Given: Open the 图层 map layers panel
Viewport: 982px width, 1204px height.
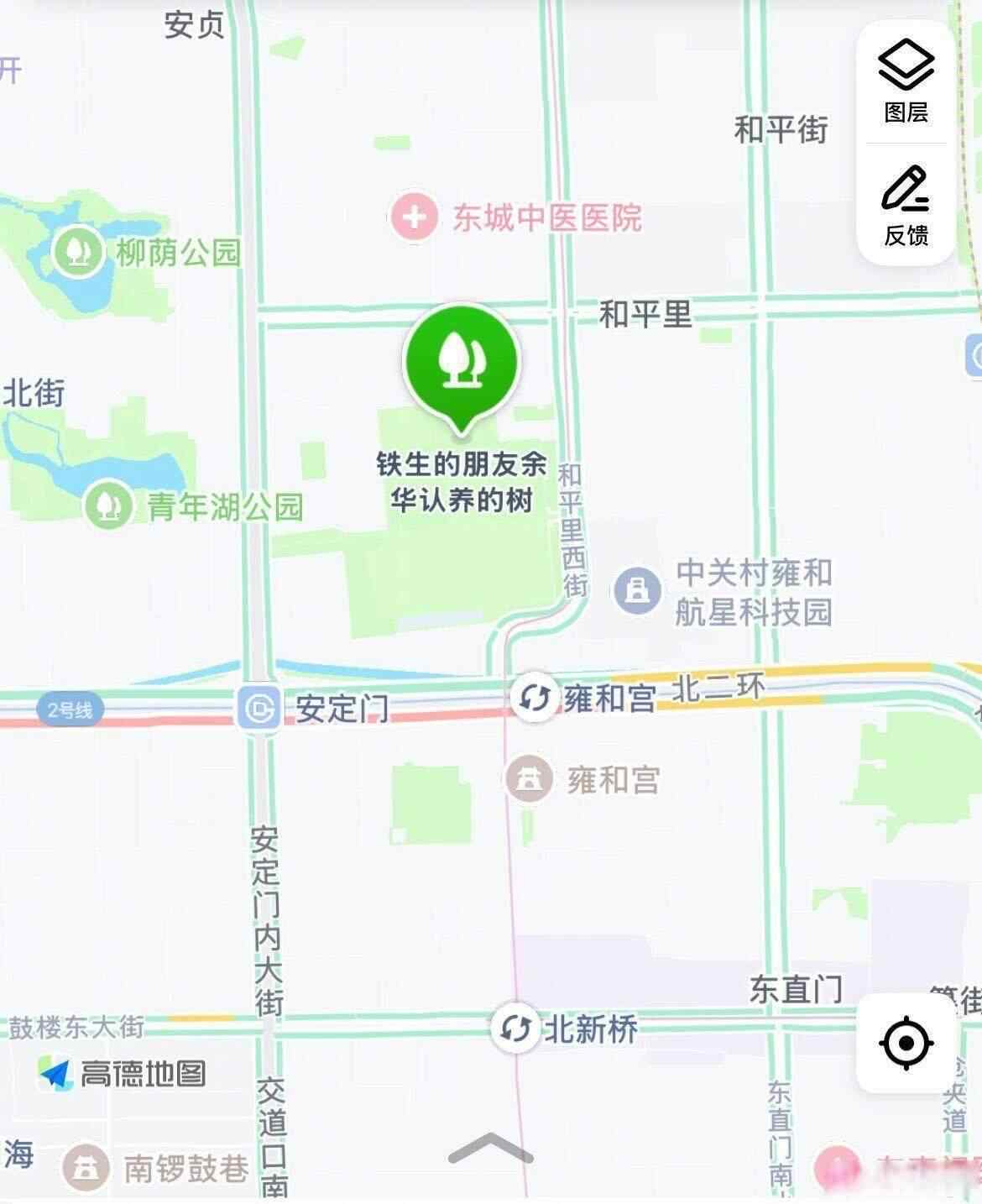Looking at the screenshot, I should [906, 81].
